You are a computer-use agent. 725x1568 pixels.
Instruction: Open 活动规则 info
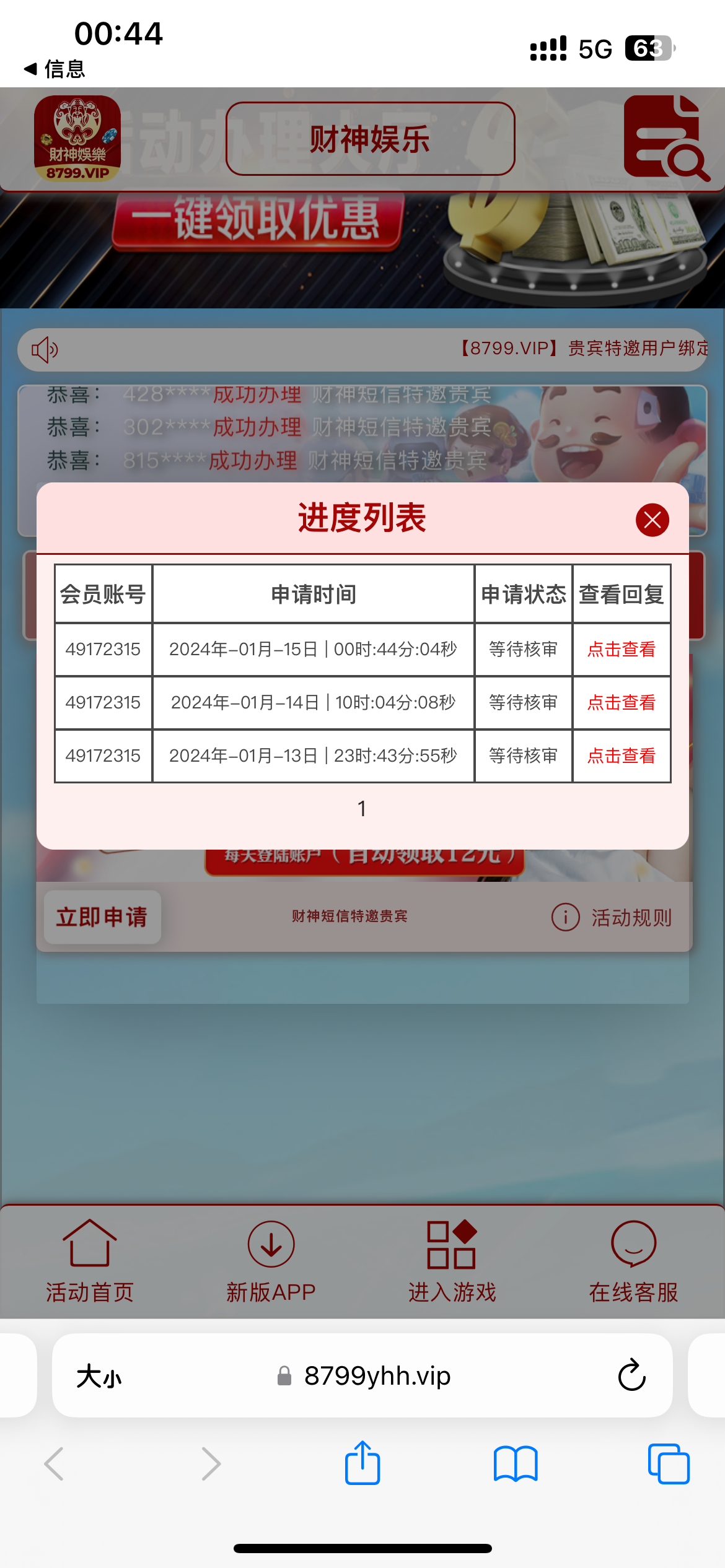612,917
